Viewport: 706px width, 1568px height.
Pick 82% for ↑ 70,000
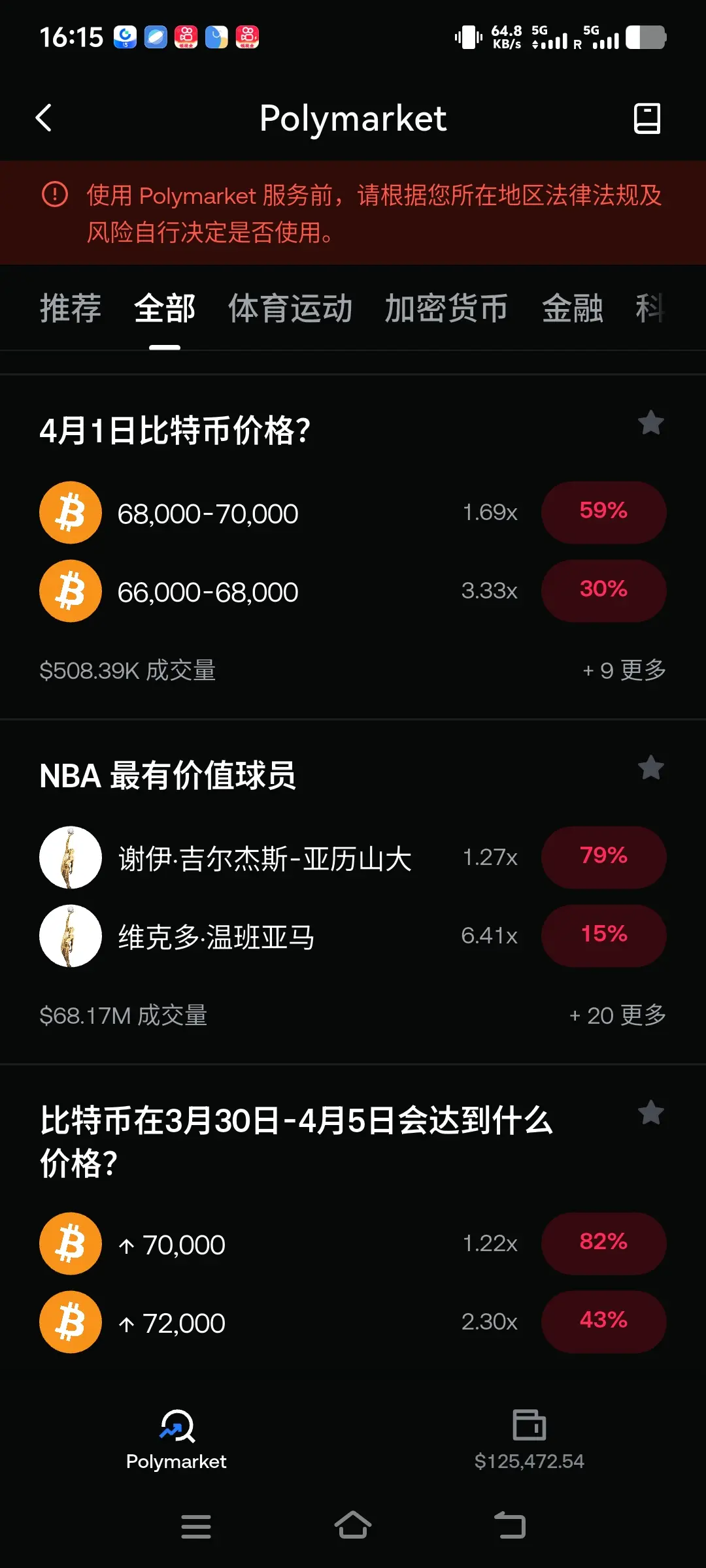603,1243
